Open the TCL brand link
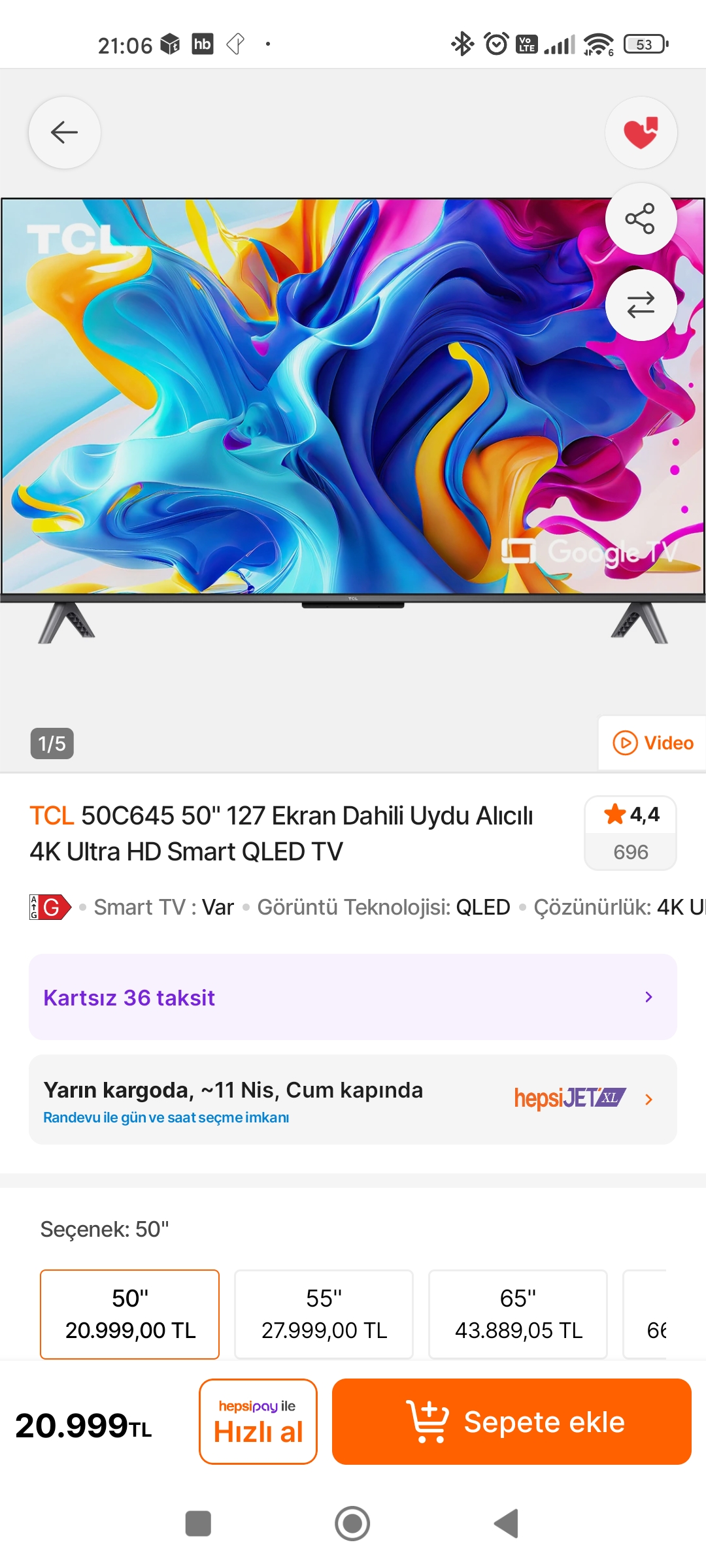 (x=51, y=815)
